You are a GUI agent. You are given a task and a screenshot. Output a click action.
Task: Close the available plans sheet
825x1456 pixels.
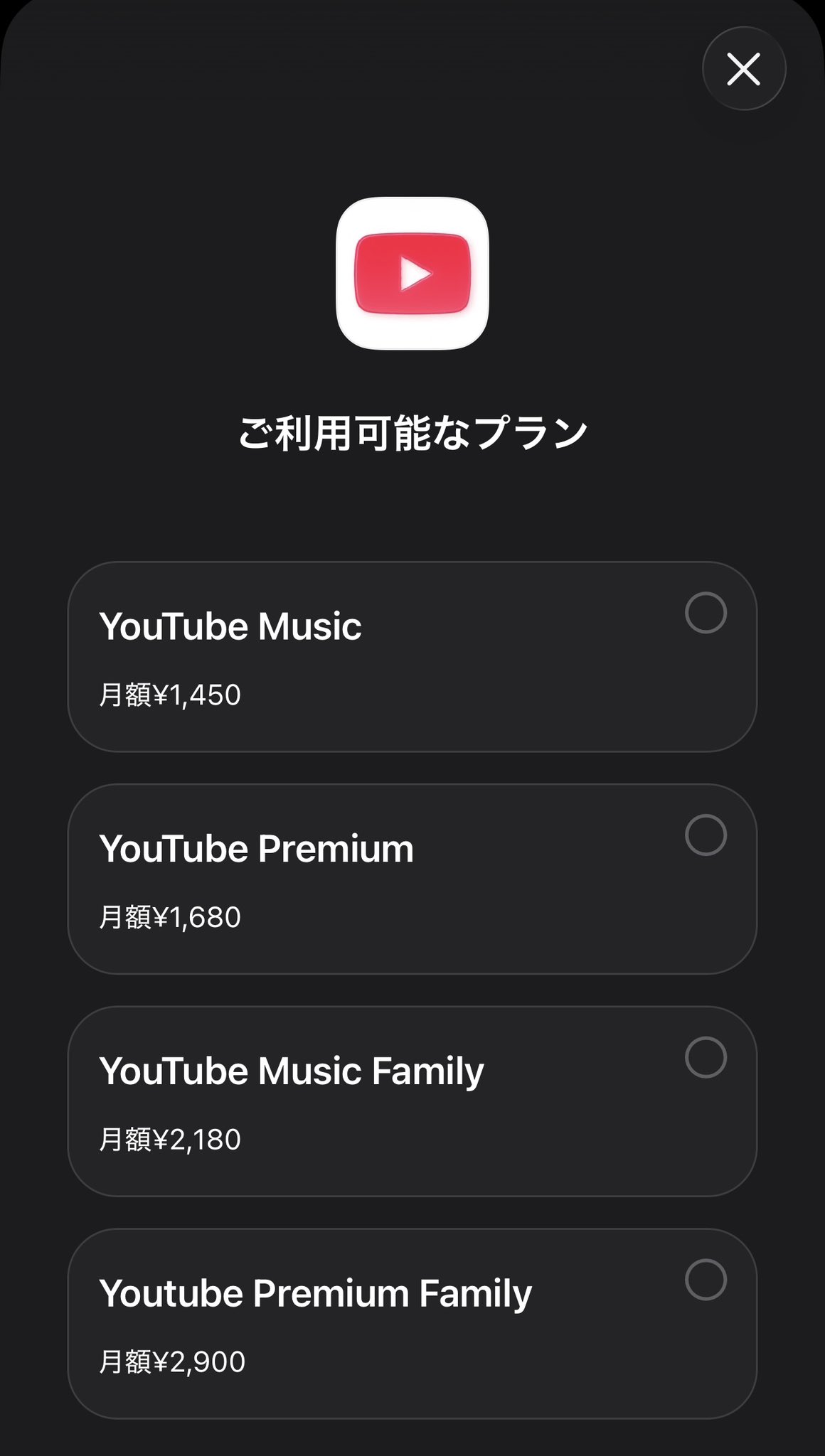743,69
